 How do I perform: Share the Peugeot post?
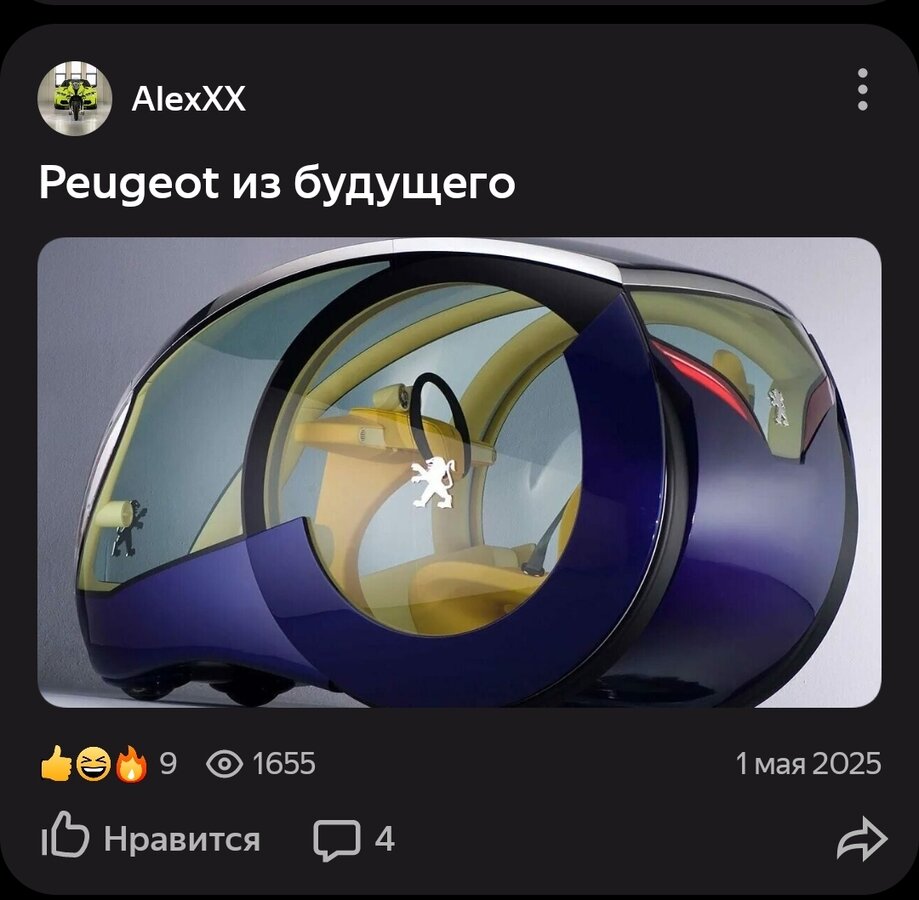[861, 840]
